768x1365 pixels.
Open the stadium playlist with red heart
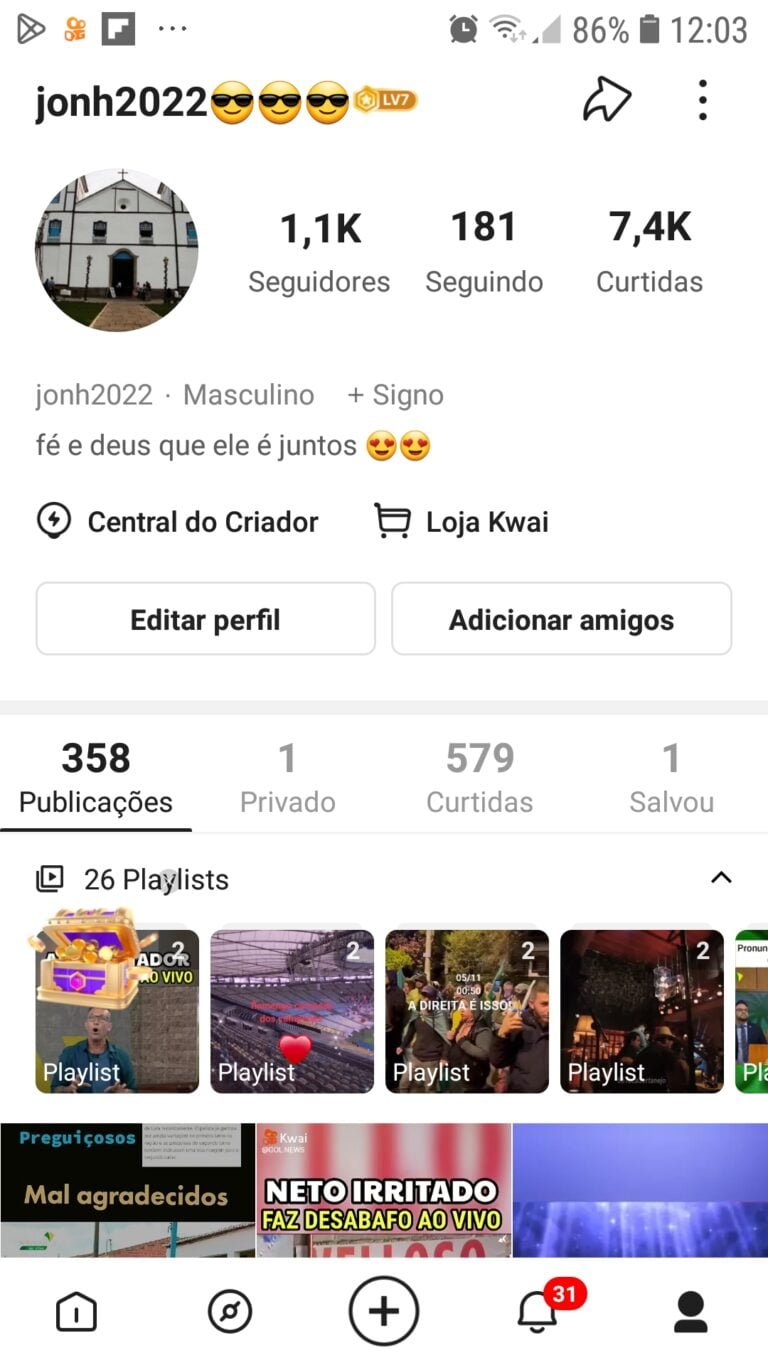[x=292, y=1011]
